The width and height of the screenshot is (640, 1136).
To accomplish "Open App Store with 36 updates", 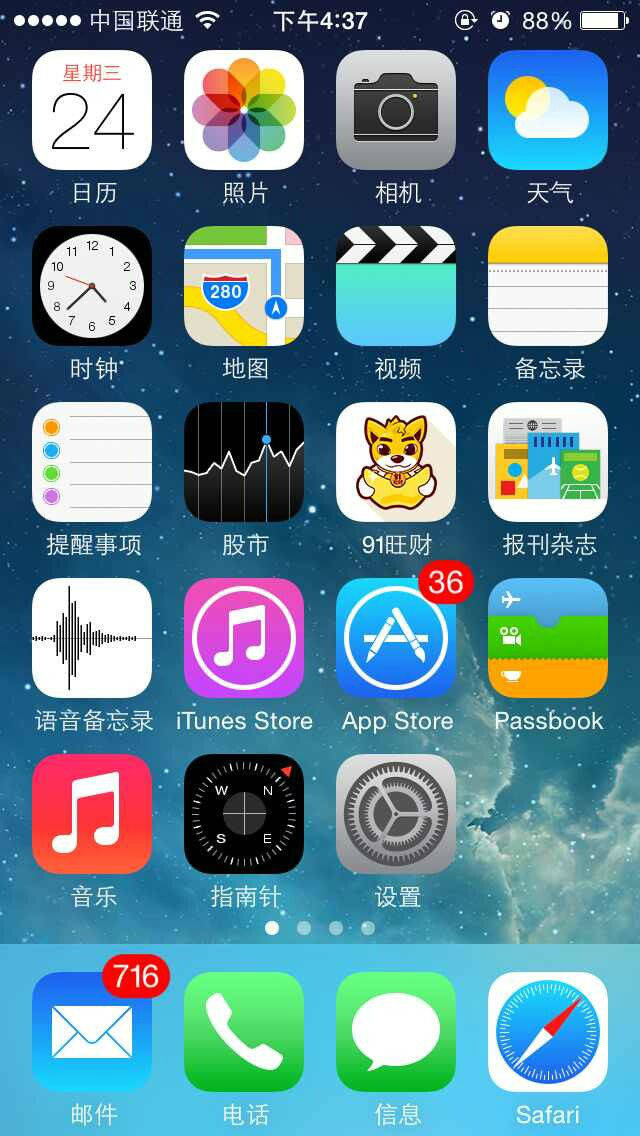I will coord(396,638).
